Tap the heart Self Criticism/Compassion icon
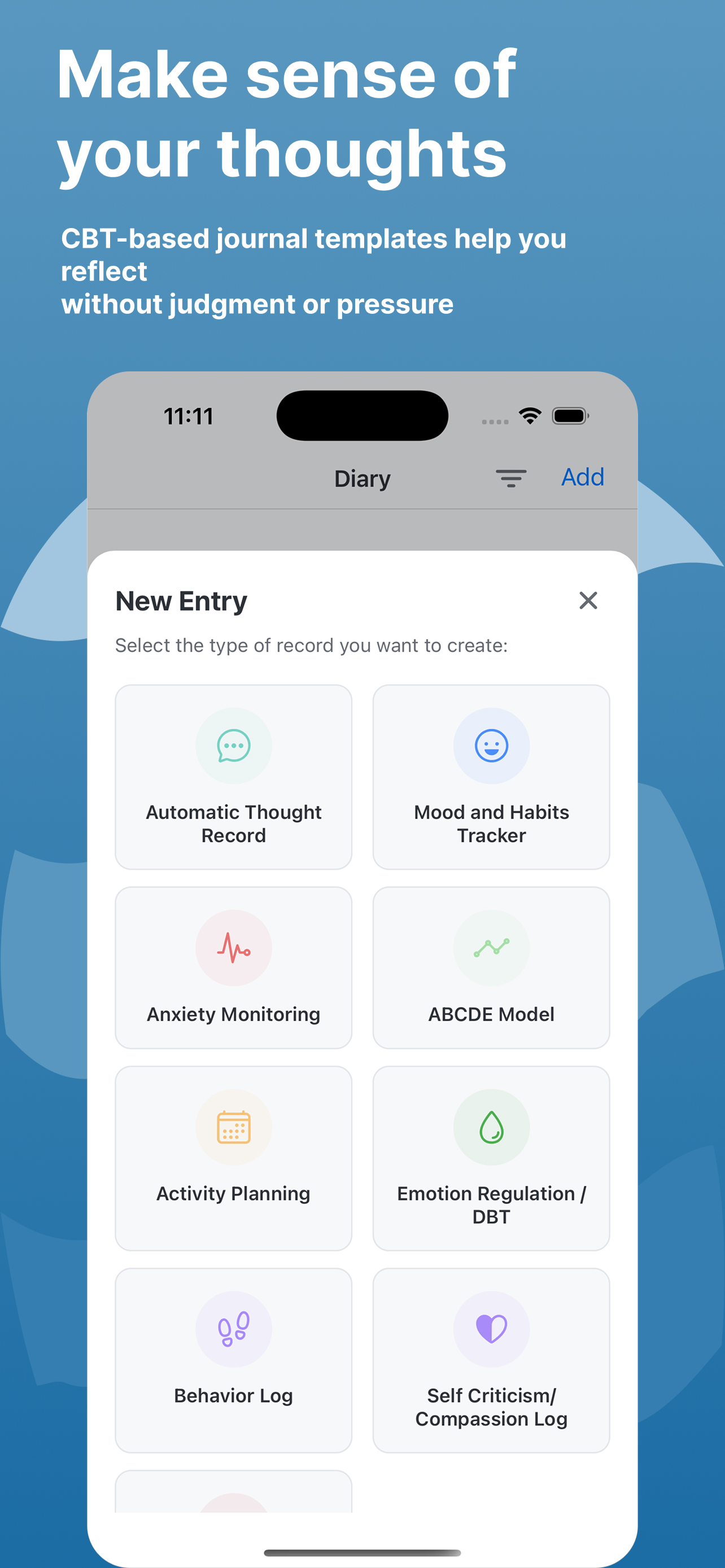 pos(491,1329)
